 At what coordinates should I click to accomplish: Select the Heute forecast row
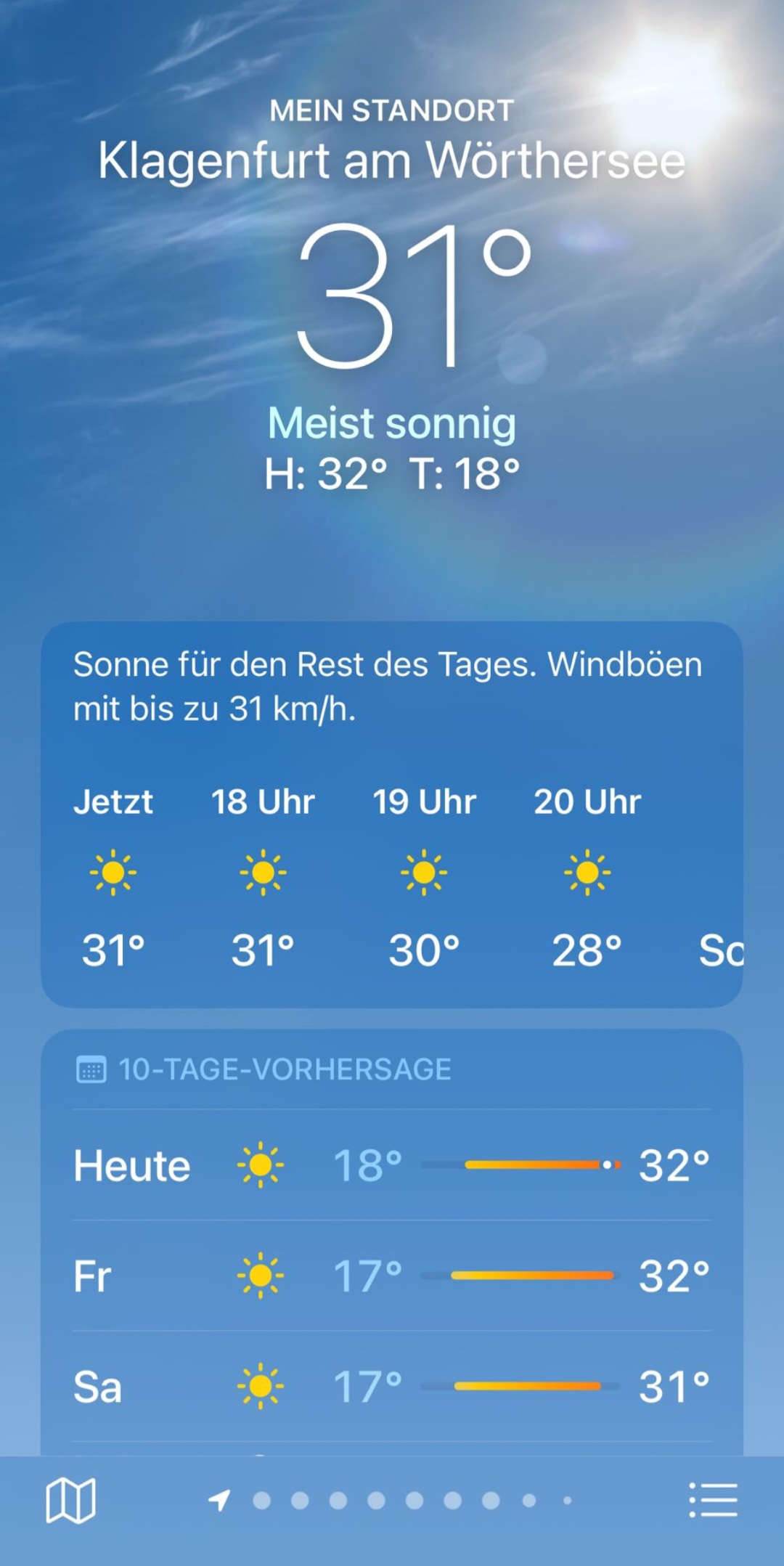[x=392, y=1163]
